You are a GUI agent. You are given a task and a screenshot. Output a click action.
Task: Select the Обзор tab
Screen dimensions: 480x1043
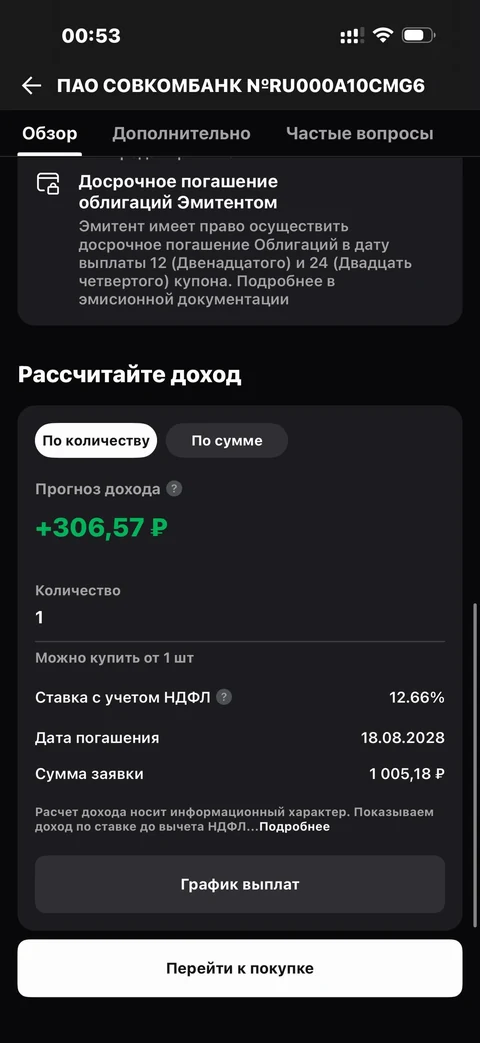click(x=50, y=134)
